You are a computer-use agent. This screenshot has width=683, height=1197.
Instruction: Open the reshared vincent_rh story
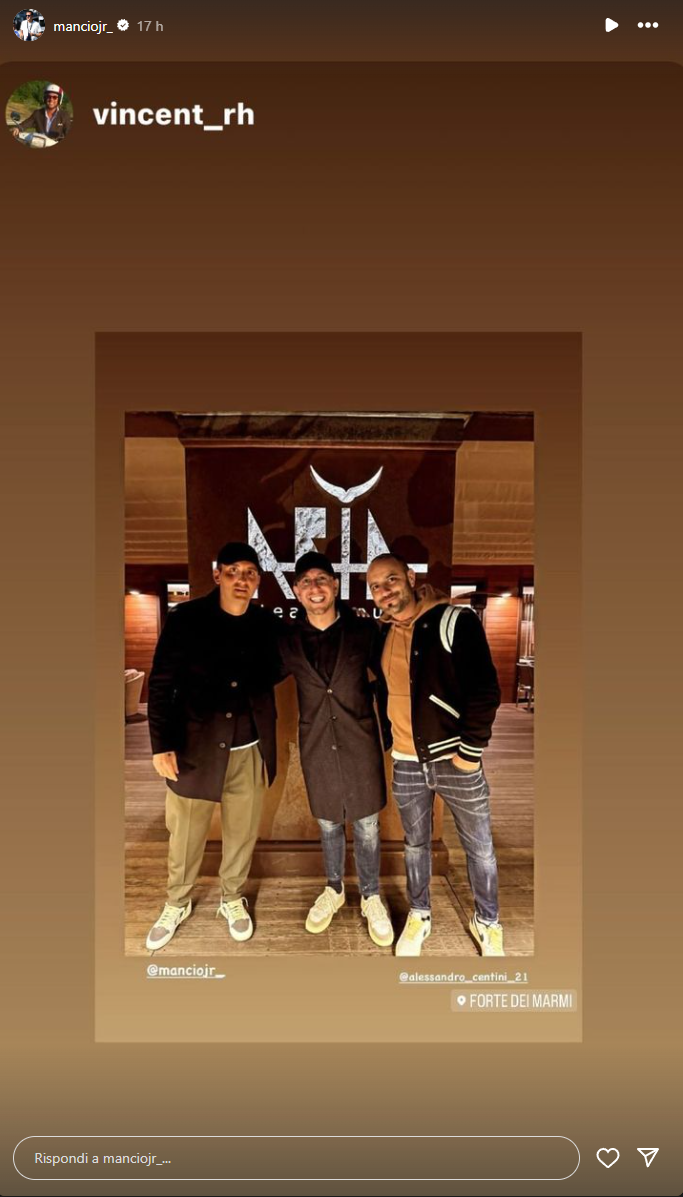[338, 686]
